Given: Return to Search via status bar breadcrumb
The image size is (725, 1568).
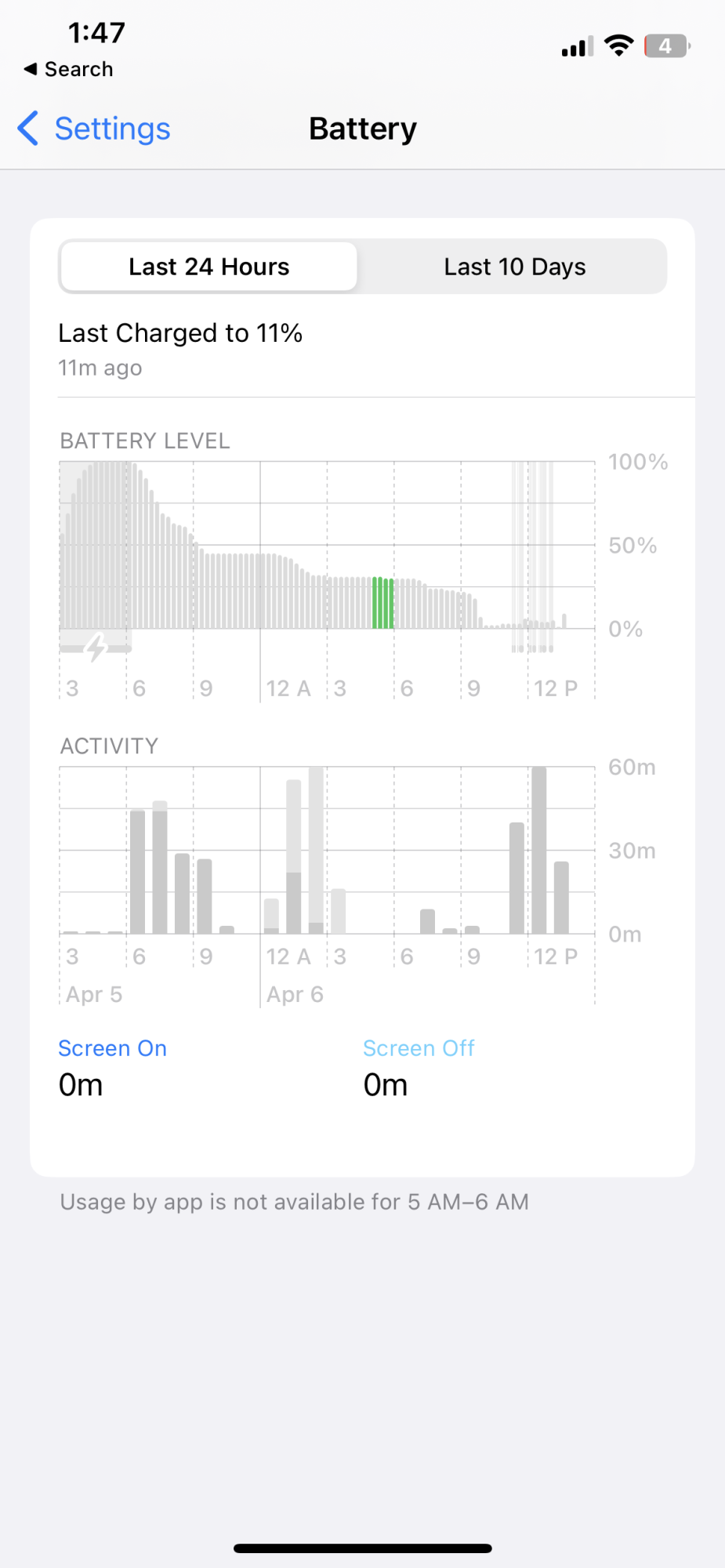Looking at the screenshot, I should click(x=69, y=69).
